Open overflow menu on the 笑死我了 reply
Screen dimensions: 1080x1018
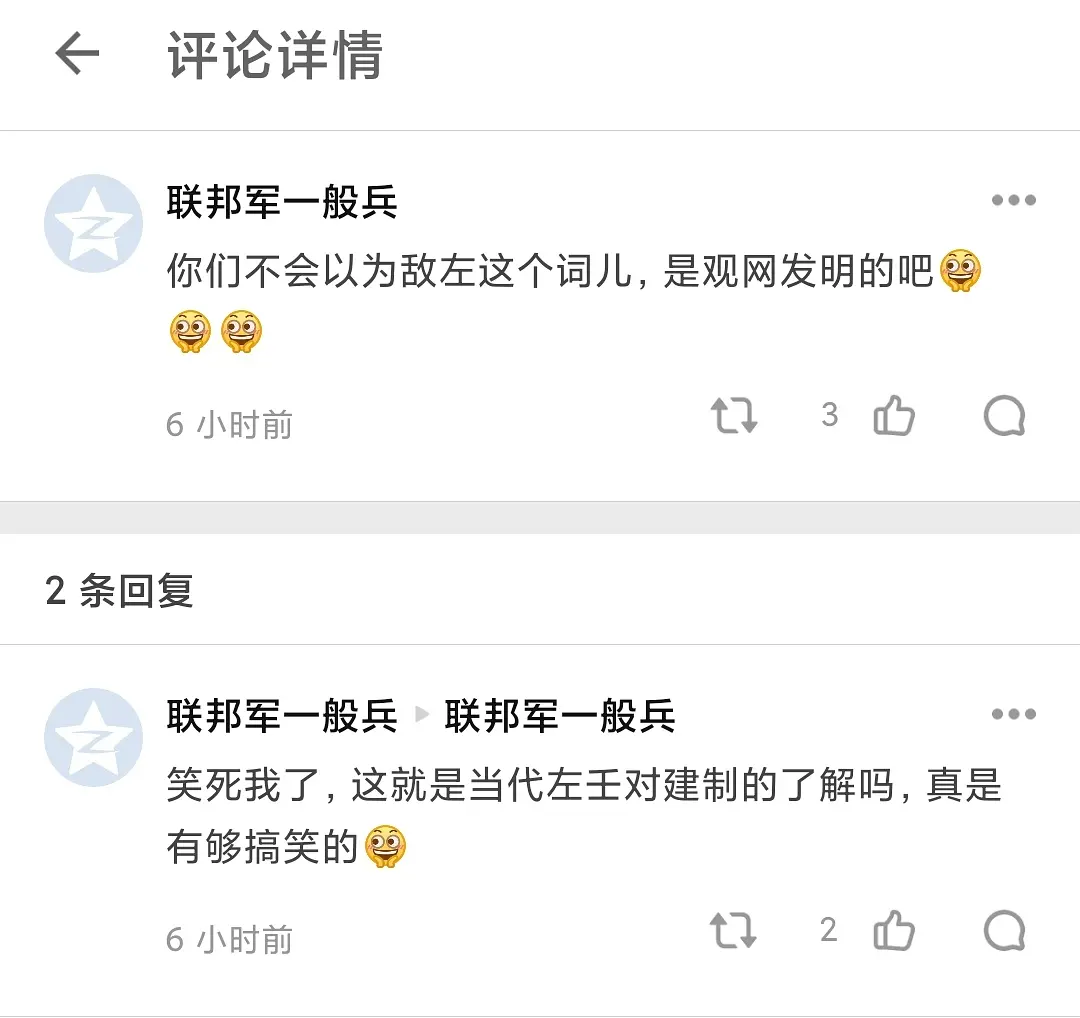(x=1013, y=714)
